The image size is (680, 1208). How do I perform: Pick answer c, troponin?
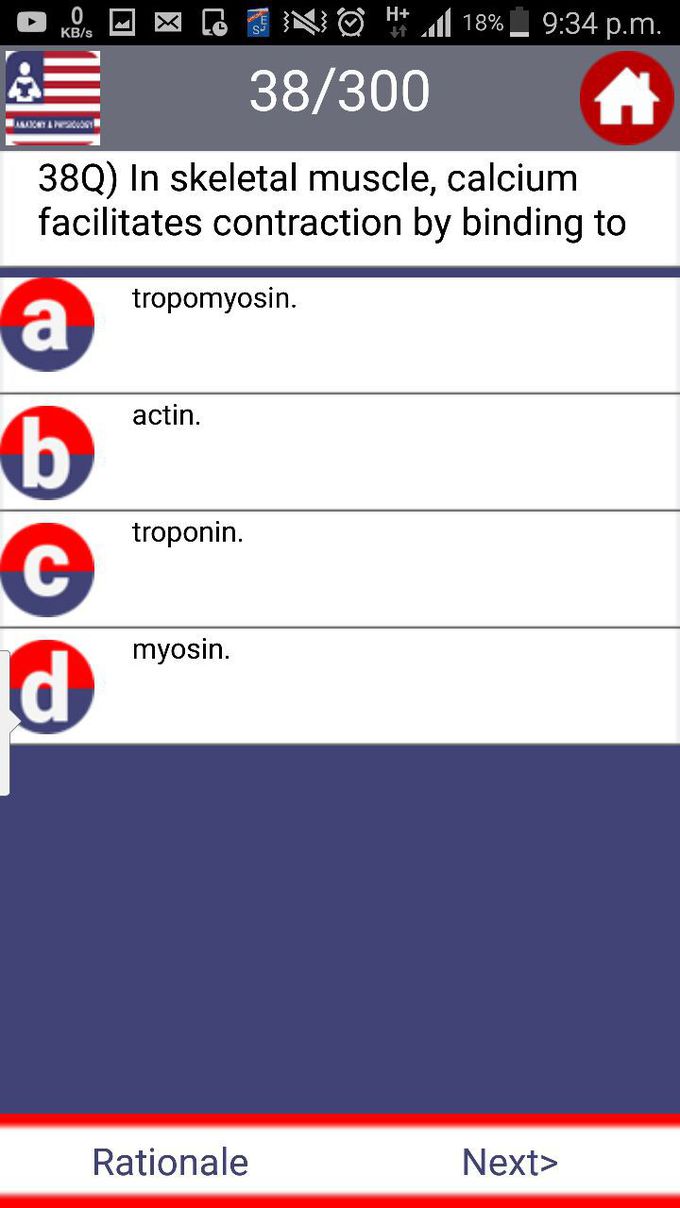coord(340,569)
